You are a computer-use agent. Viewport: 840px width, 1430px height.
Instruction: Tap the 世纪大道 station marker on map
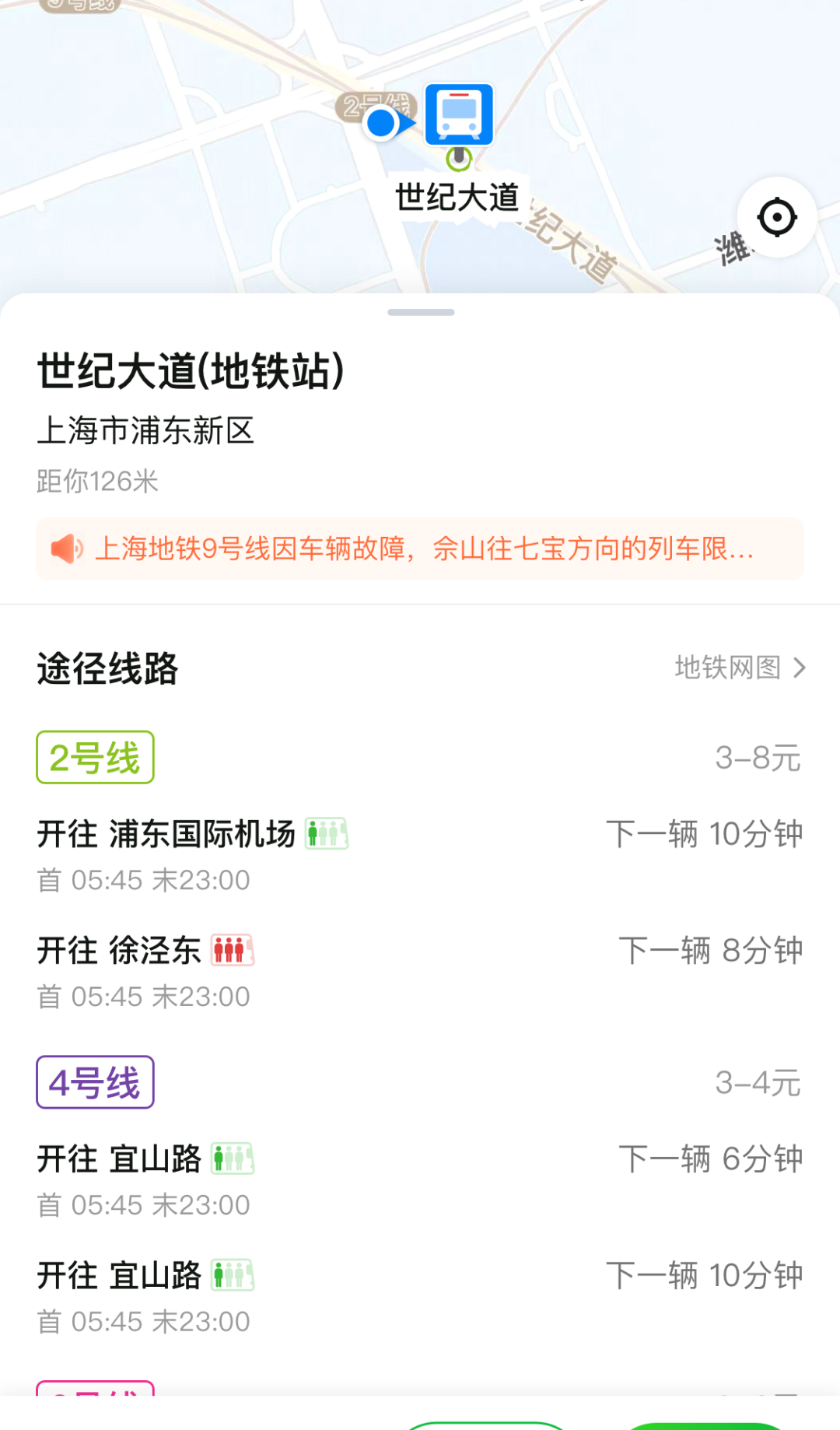pyautogui.click(x=459, y=115)
